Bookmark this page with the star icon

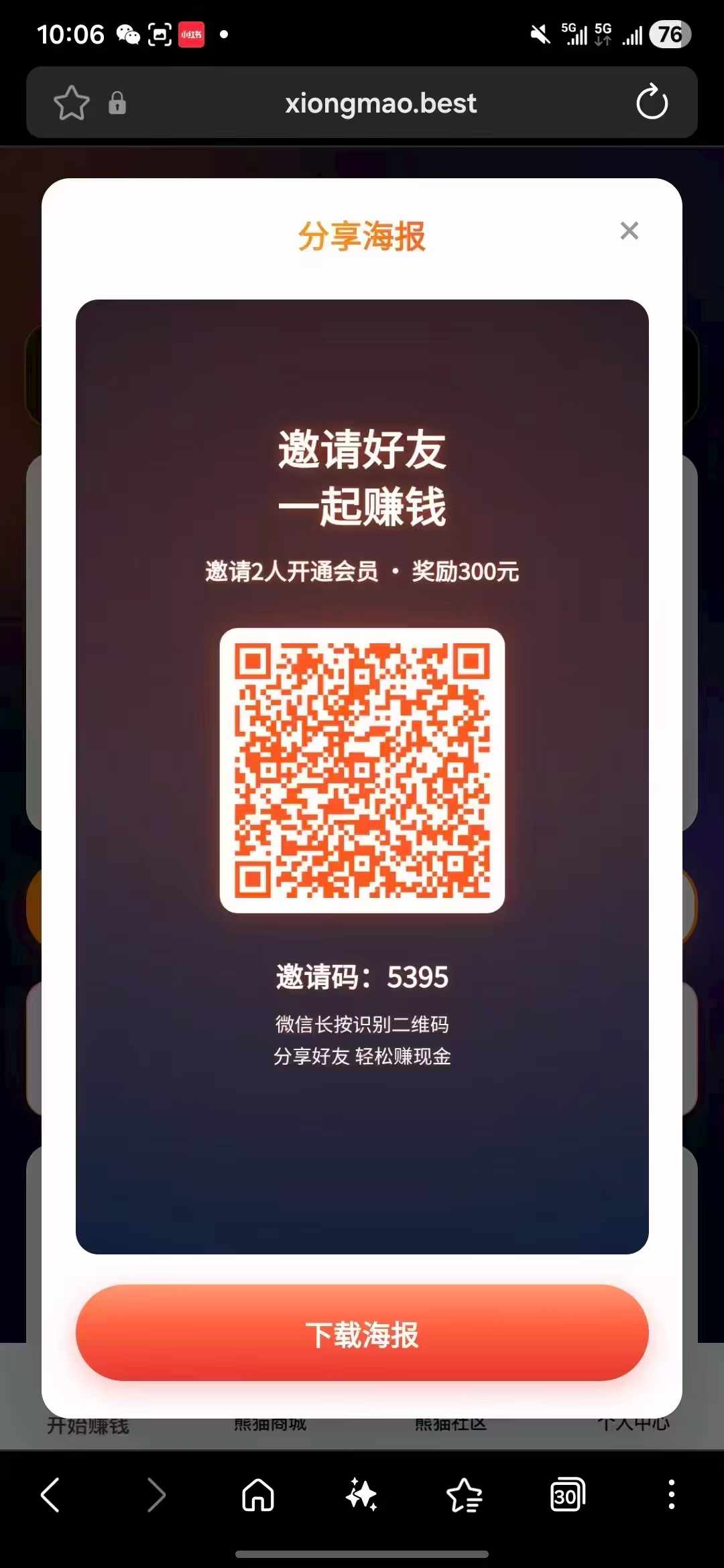pos(71,103)
